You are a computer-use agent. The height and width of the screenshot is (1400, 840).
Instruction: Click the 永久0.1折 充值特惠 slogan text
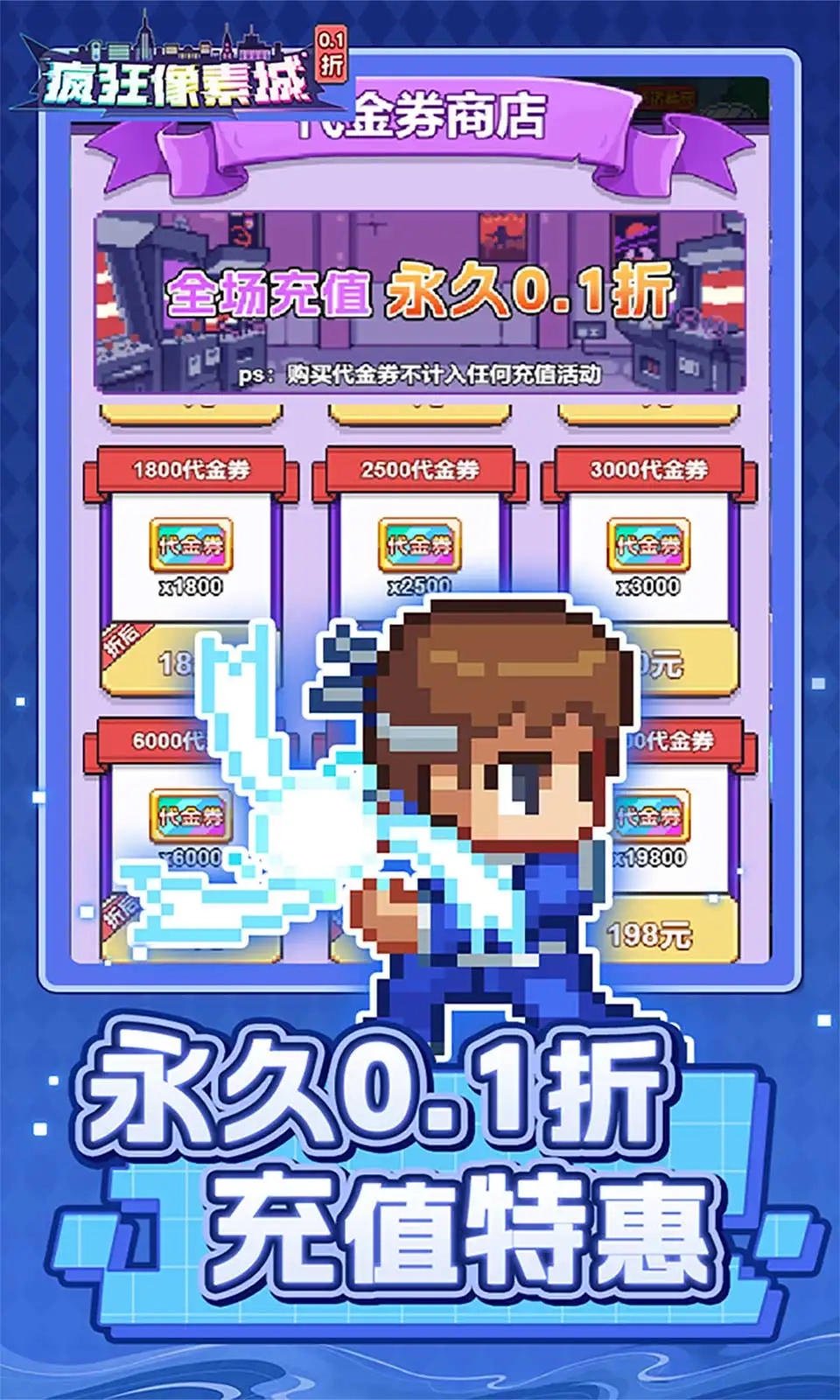pos(420,1155)
